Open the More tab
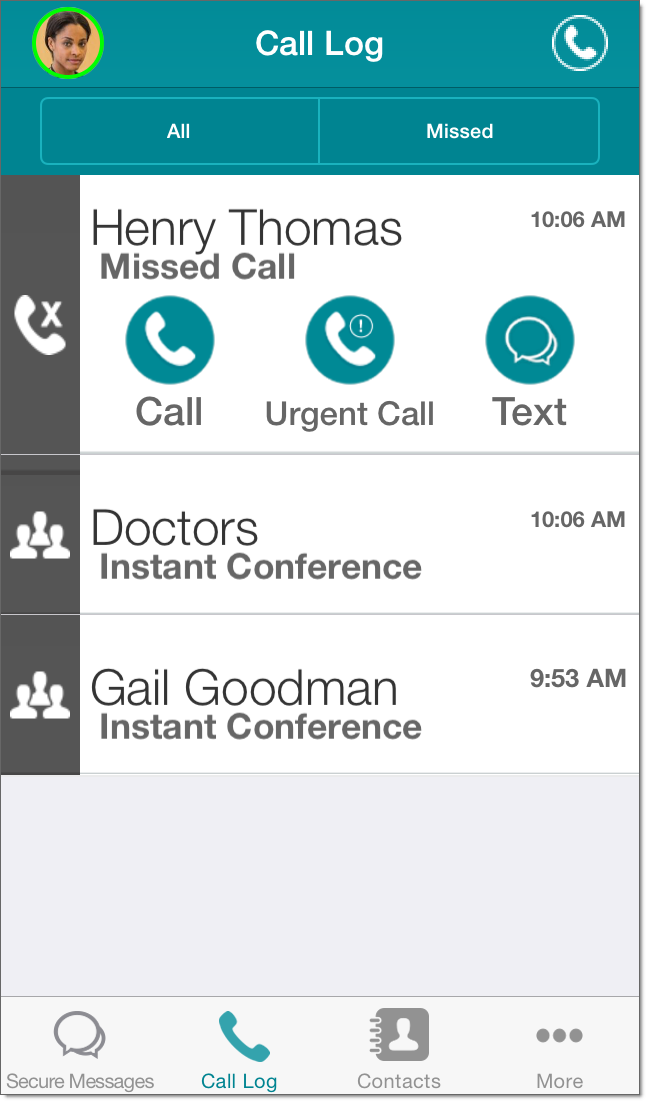646x1101 pixels. pyautogui.click(x=559, y=1049)
